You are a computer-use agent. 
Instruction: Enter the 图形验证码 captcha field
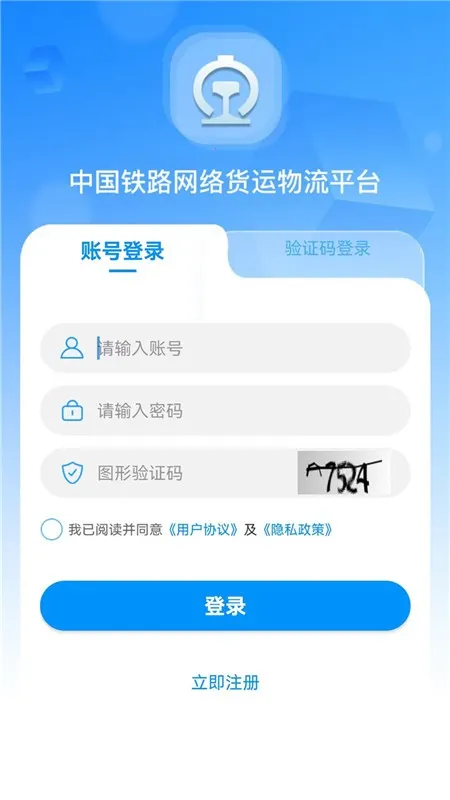pos(168,473)
